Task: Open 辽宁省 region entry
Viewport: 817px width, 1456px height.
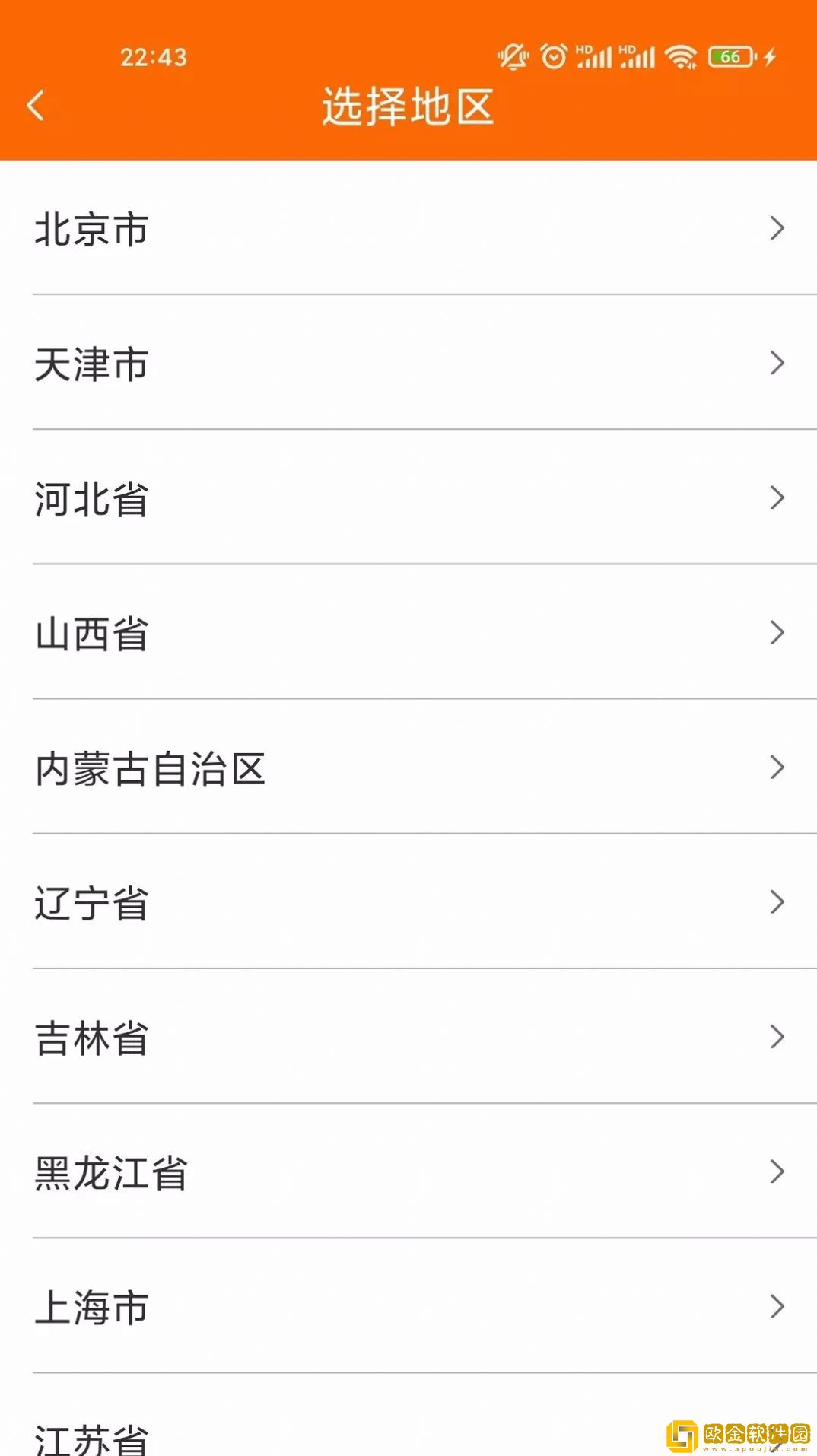Action: coord(93,903)
